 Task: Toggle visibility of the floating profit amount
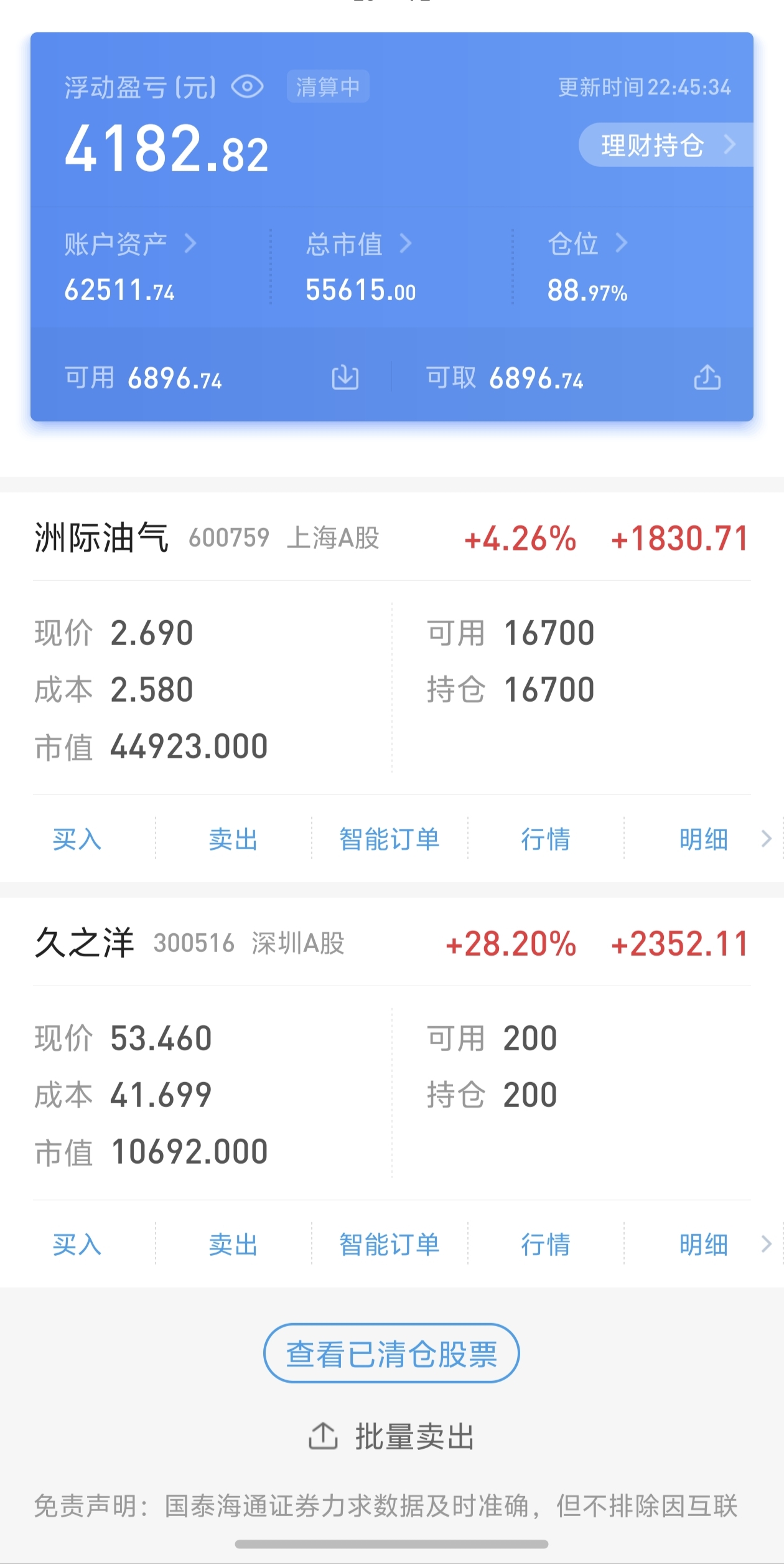point(247,87)
